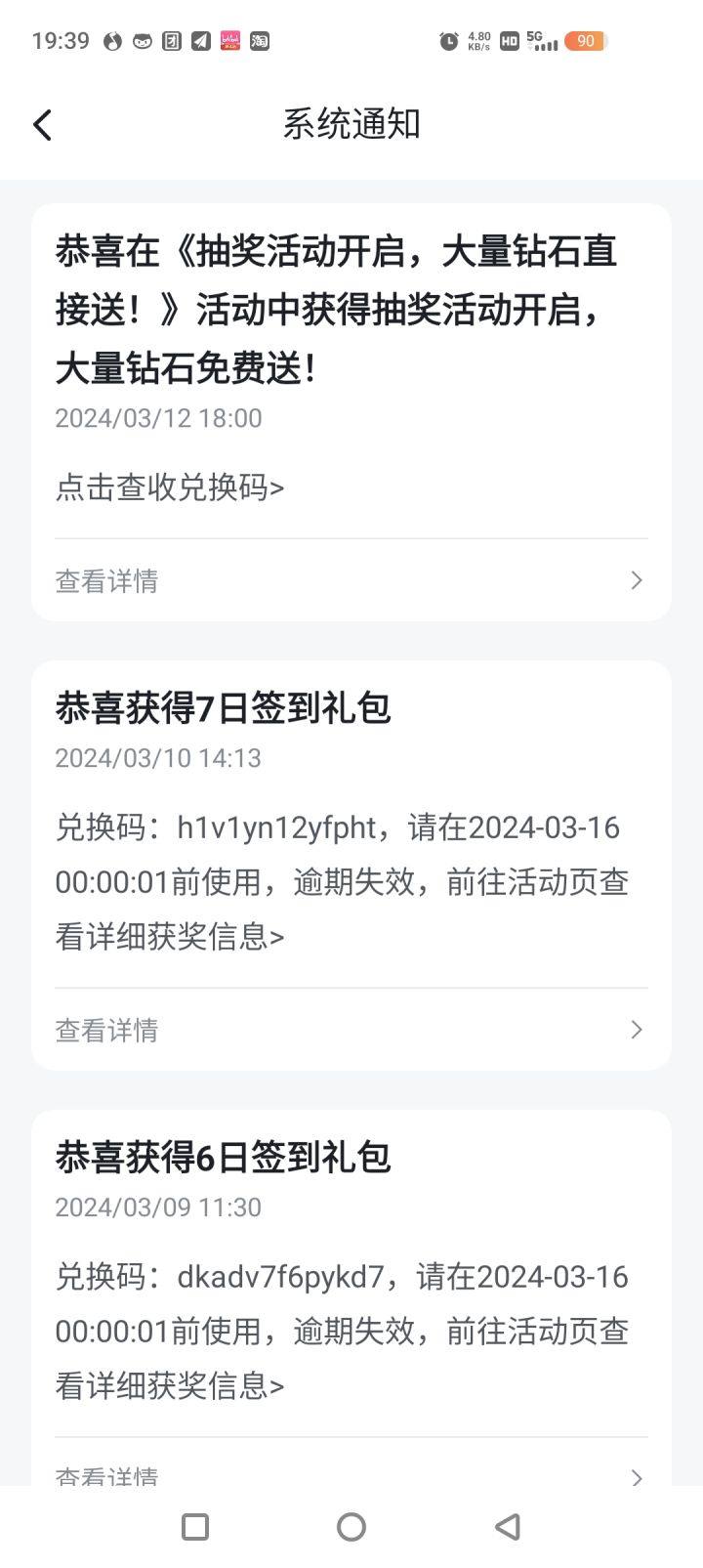Open 查看详情 for the lottery activity notice
703x1568 pixels.
pyautogui.click(x=351, y=580)
